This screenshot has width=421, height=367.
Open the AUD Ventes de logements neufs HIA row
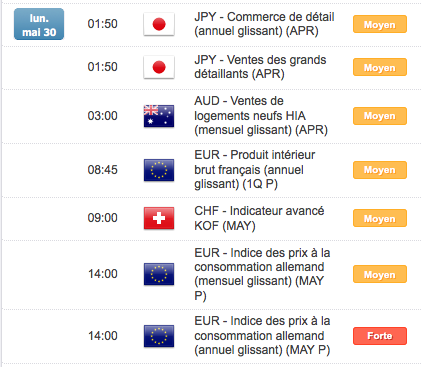(x=261, y=115)
